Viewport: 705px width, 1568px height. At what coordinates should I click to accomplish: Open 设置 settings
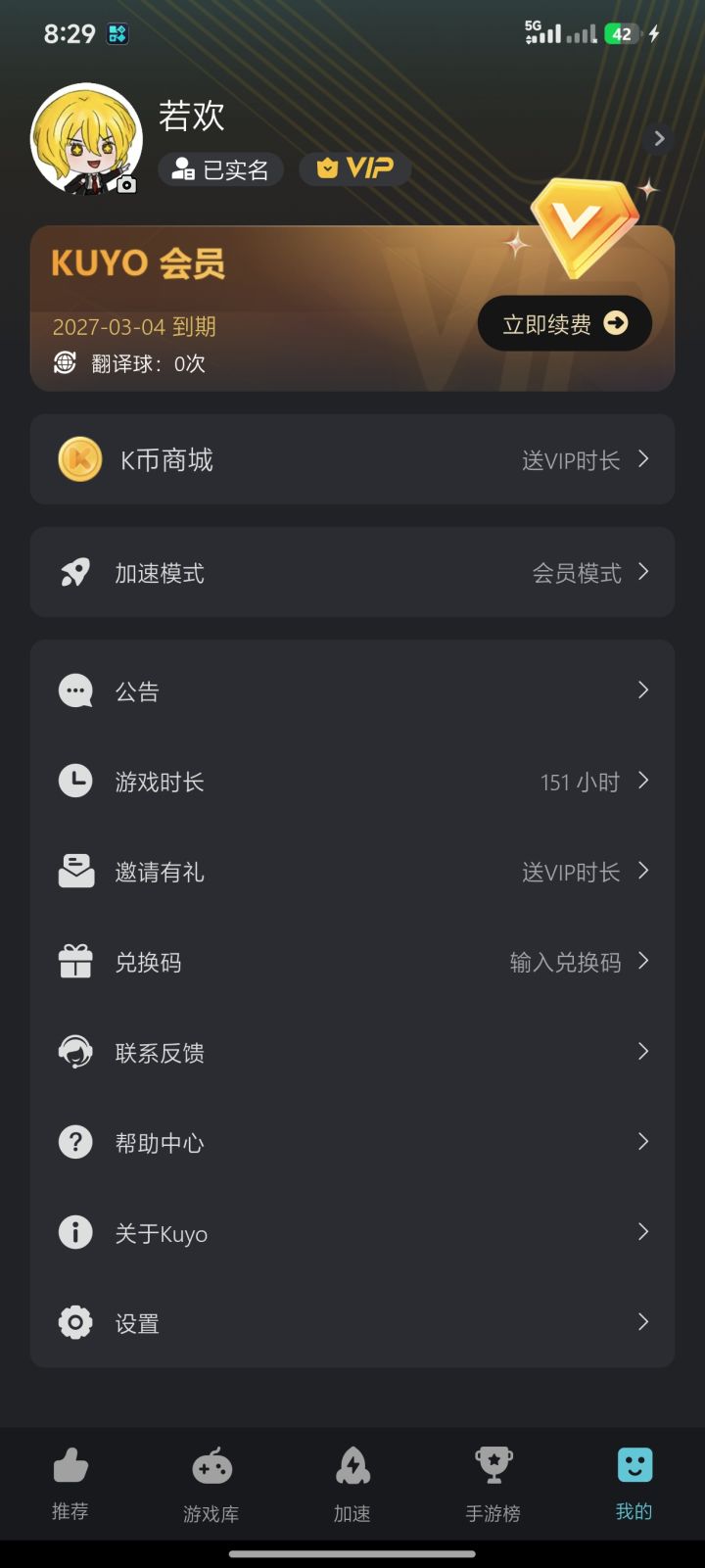352,1323
